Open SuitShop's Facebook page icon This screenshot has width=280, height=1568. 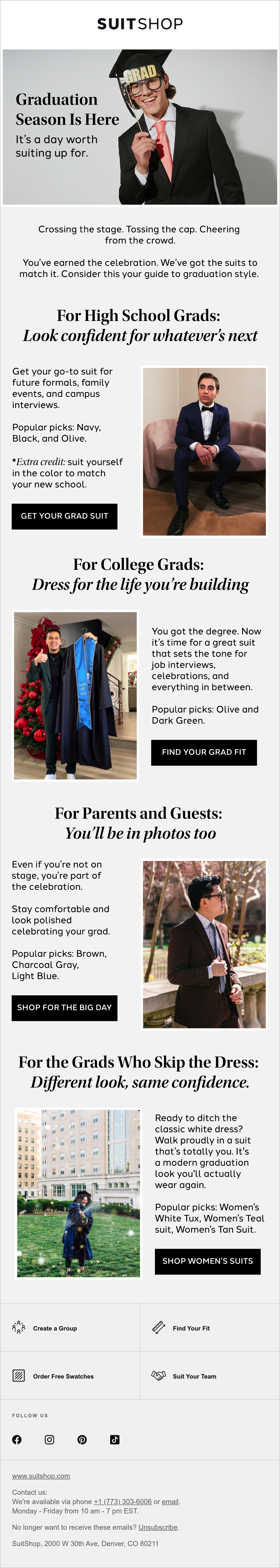17,1439
